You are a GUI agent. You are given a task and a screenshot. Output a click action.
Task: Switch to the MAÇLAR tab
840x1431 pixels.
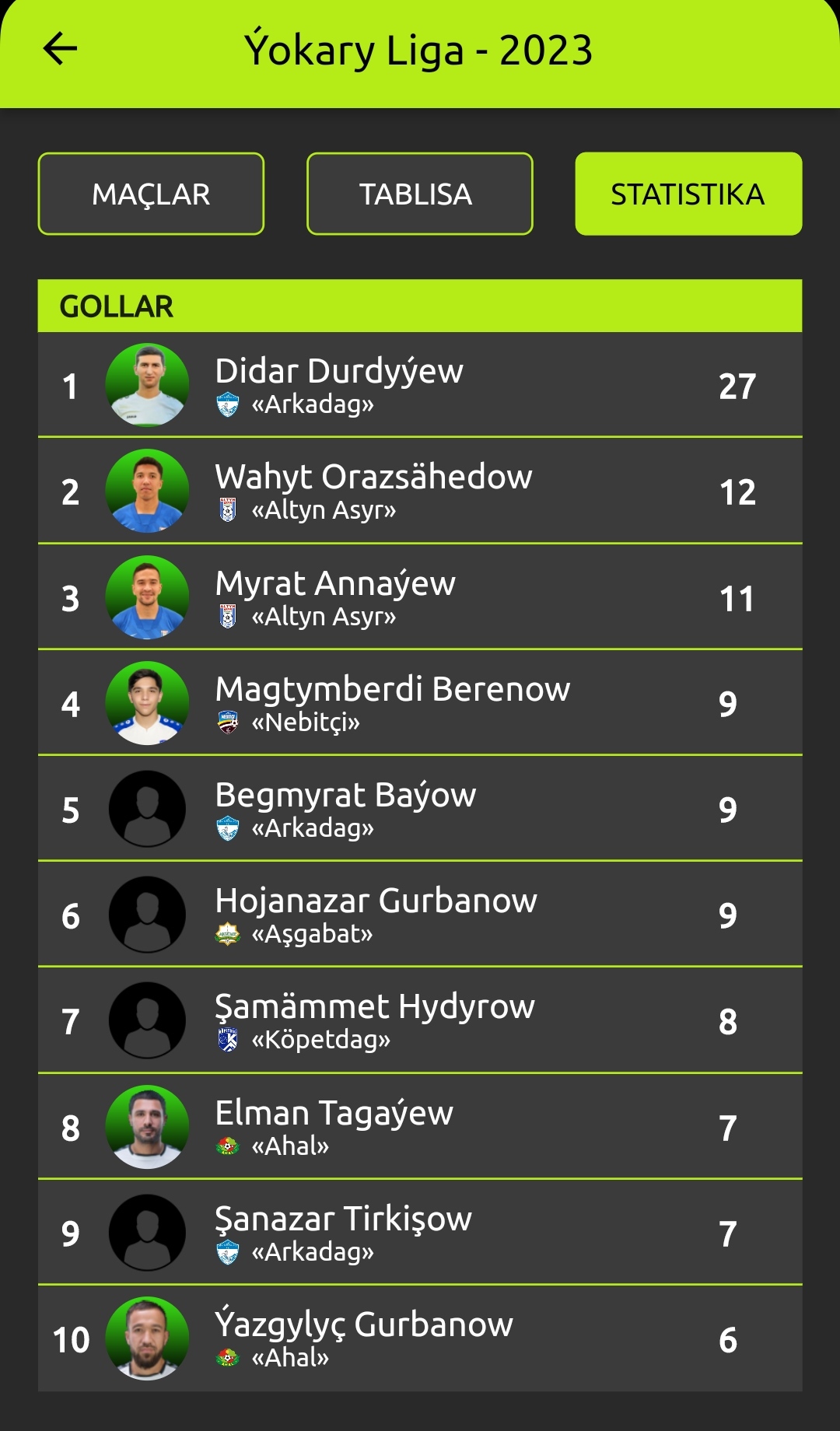[151, 194]
